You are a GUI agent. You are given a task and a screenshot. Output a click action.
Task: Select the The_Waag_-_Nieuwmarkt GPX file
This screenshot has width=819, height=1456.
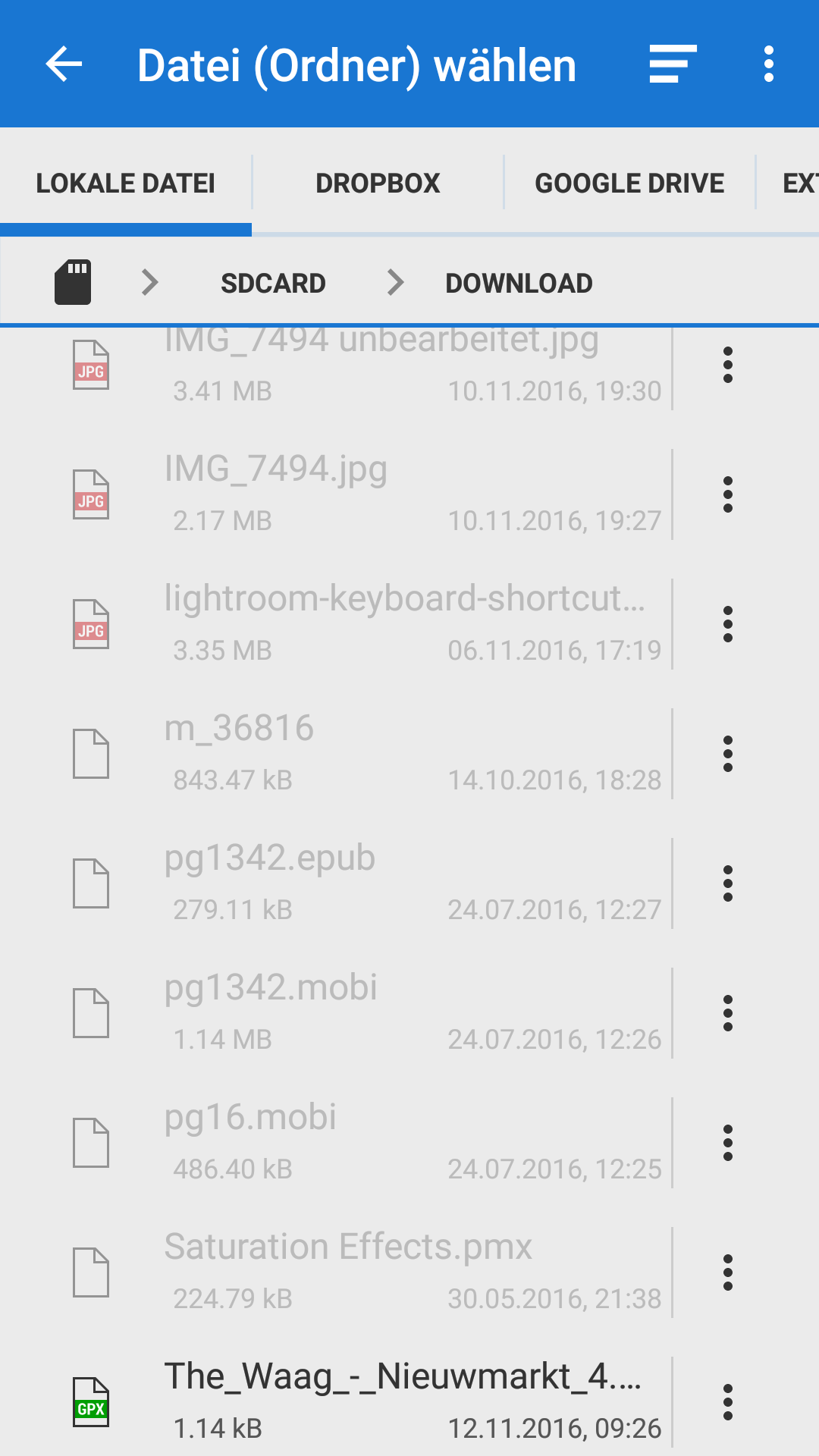point(402,1401)
